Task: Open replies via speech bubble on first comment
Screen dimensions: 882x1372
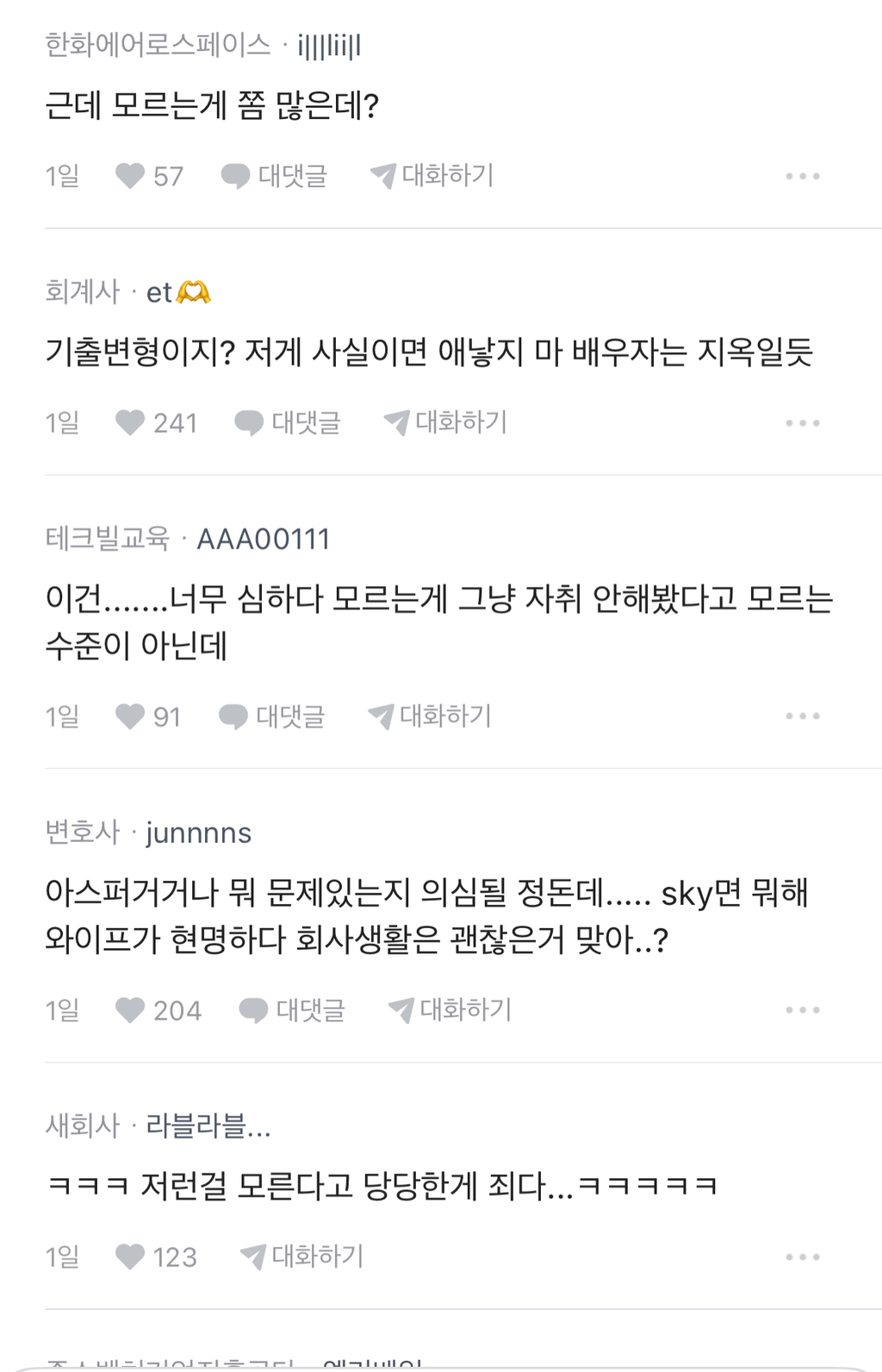Action: pyautogui.click(x=236, y=175)
